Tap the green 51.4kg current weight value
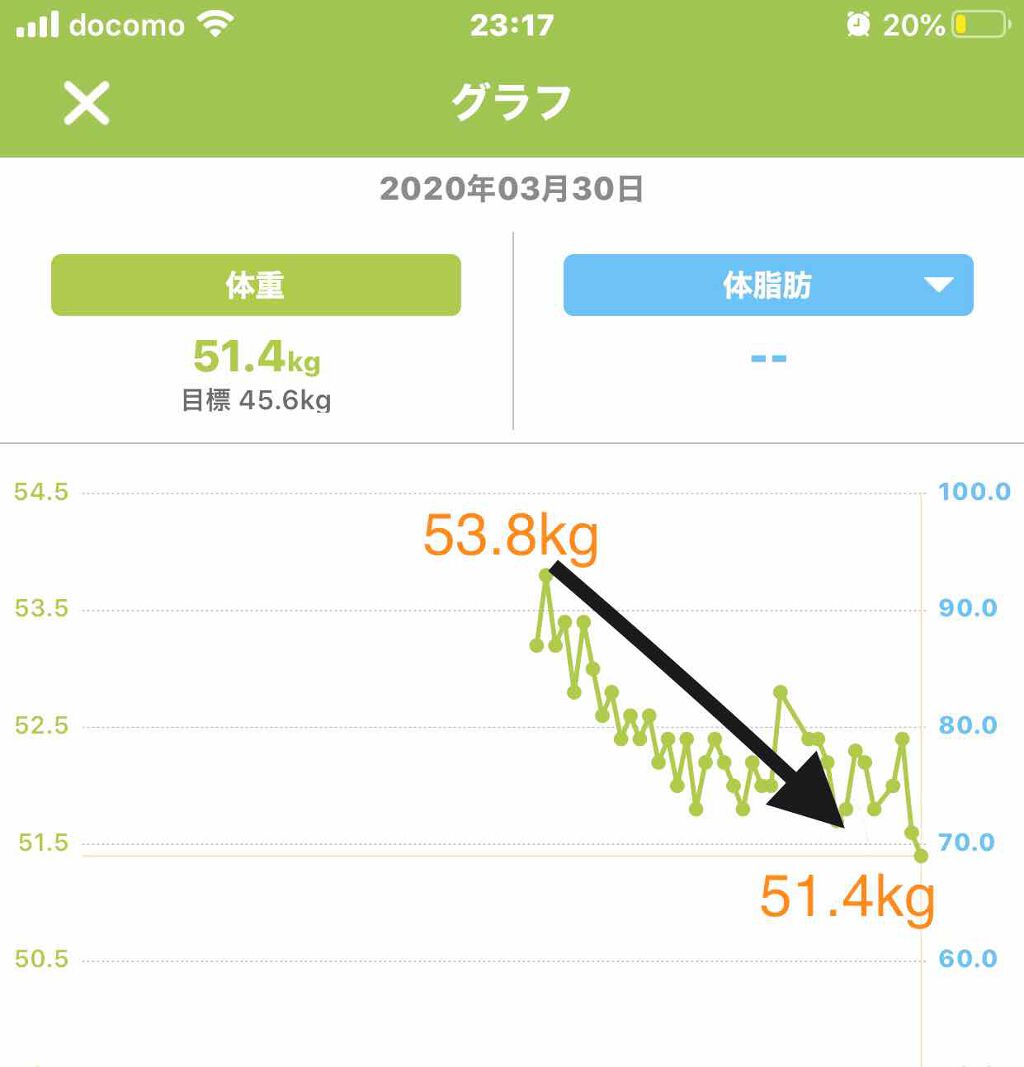The width and height of the screenshot is (1024, 1067). pyautogui.click(x=256, y=359)
